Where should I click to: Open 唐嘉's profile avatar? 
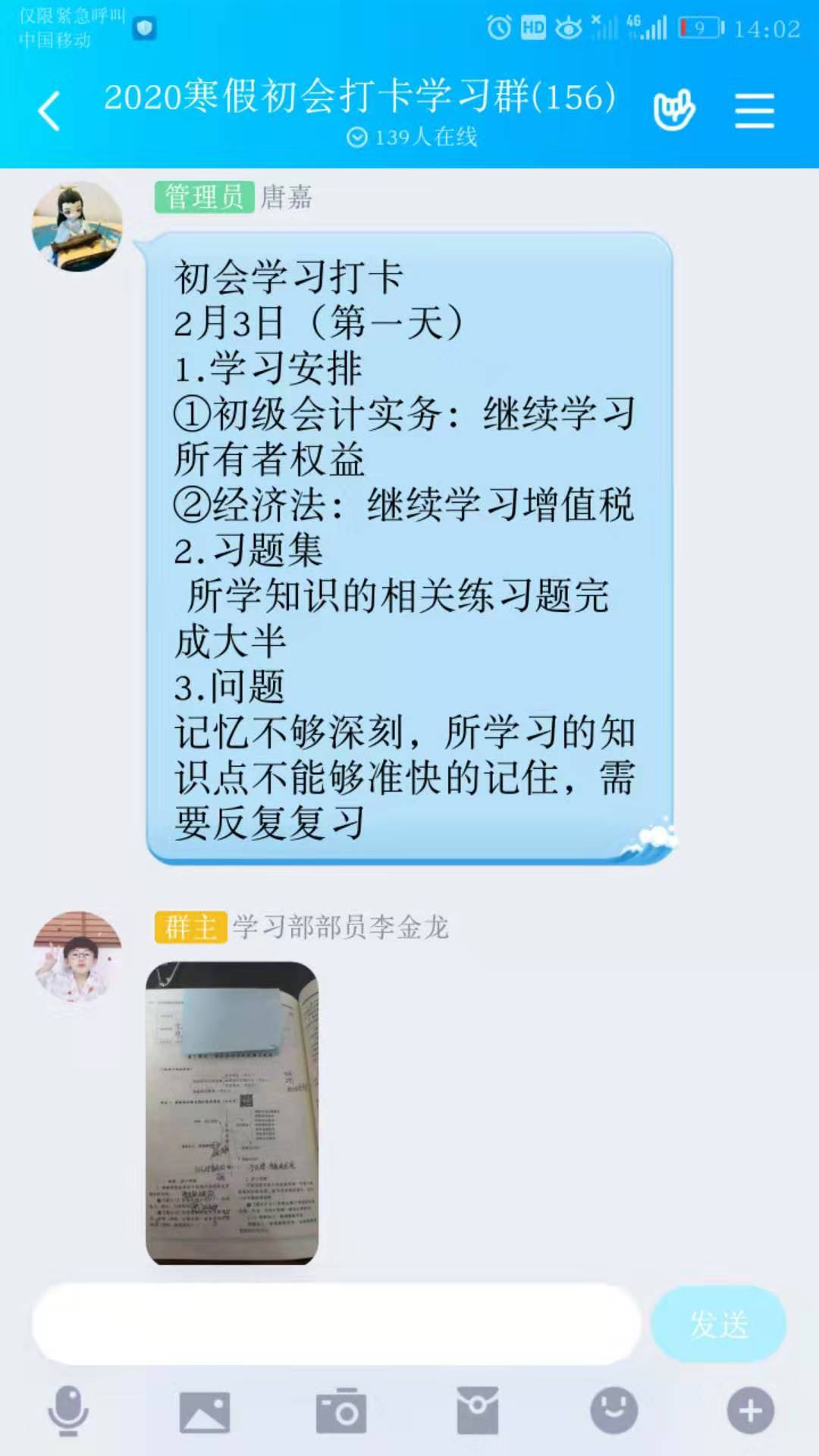(x=77, y=226)
